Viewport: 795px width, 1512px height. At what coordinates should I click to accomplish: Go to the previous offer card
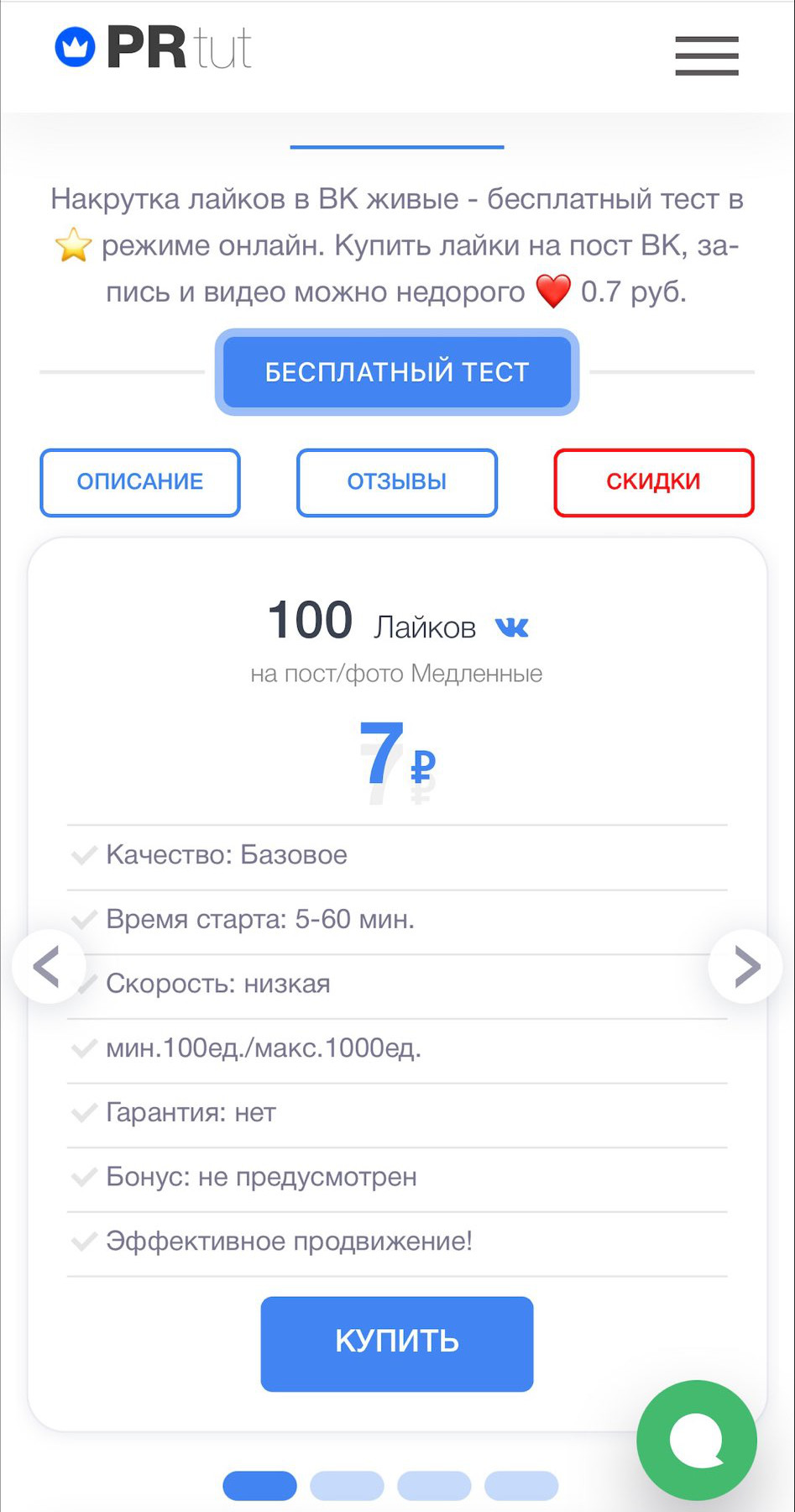tap(48, 966)
